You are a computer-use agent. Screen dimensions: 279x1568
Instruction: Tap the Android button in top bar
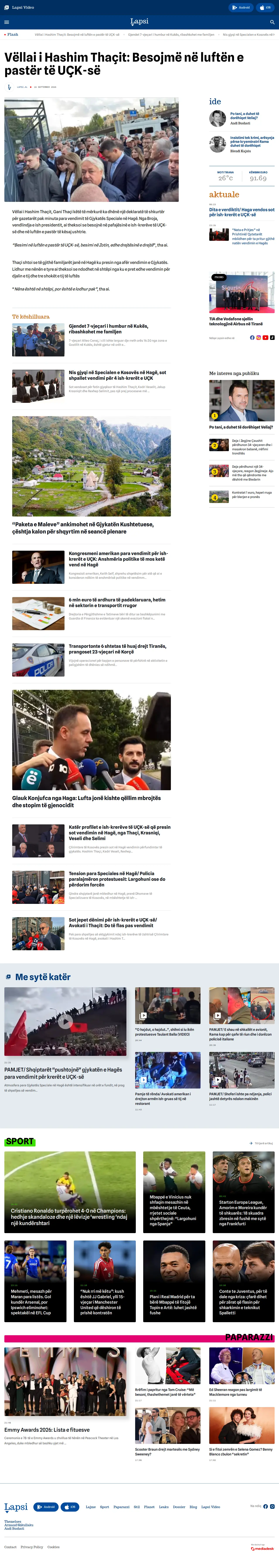pos(241,7)
